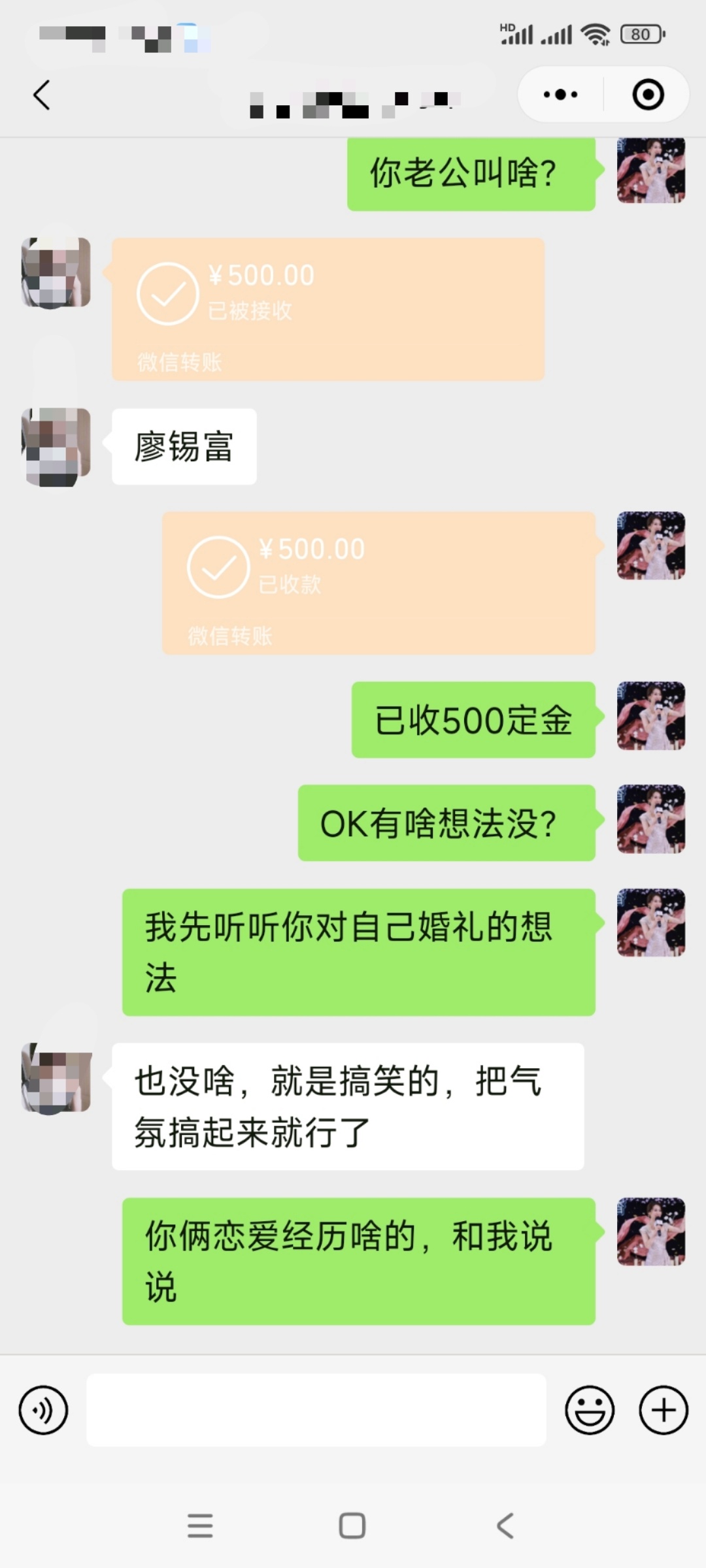
Task: View profile from avatar beside 廖锡富 message
Action: [56, 447]
